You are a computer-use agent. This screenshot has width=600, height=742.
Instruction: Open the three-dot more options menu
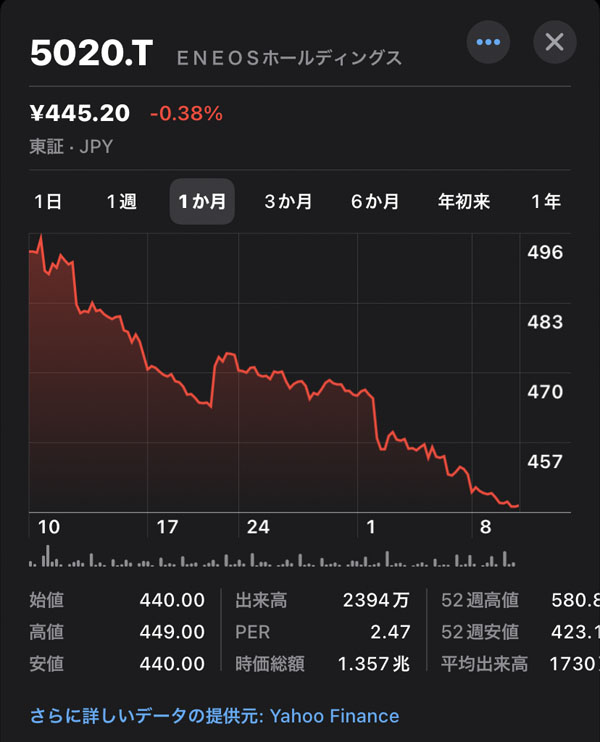point(488,42)
